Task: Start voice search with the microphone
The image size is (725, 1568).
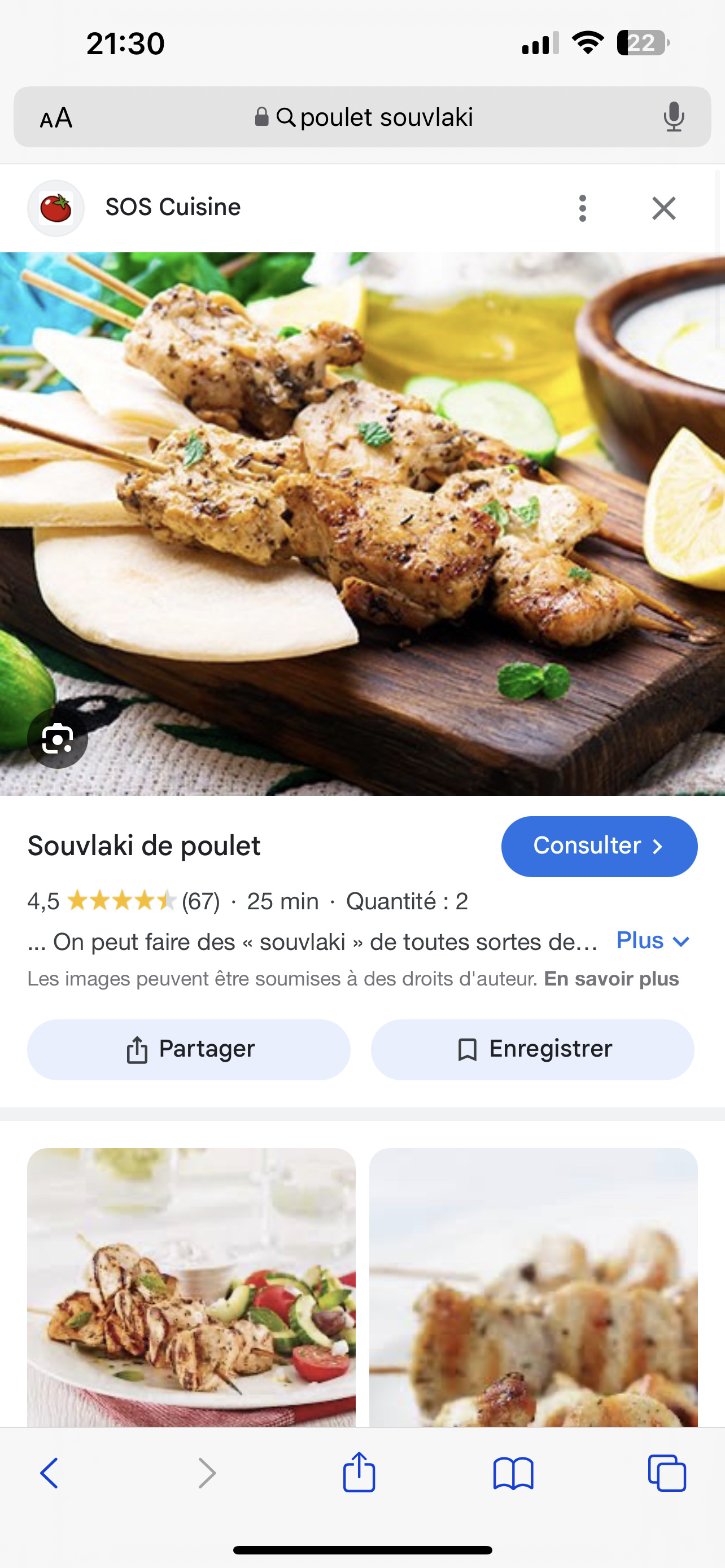Action: [x=673, y=117]
